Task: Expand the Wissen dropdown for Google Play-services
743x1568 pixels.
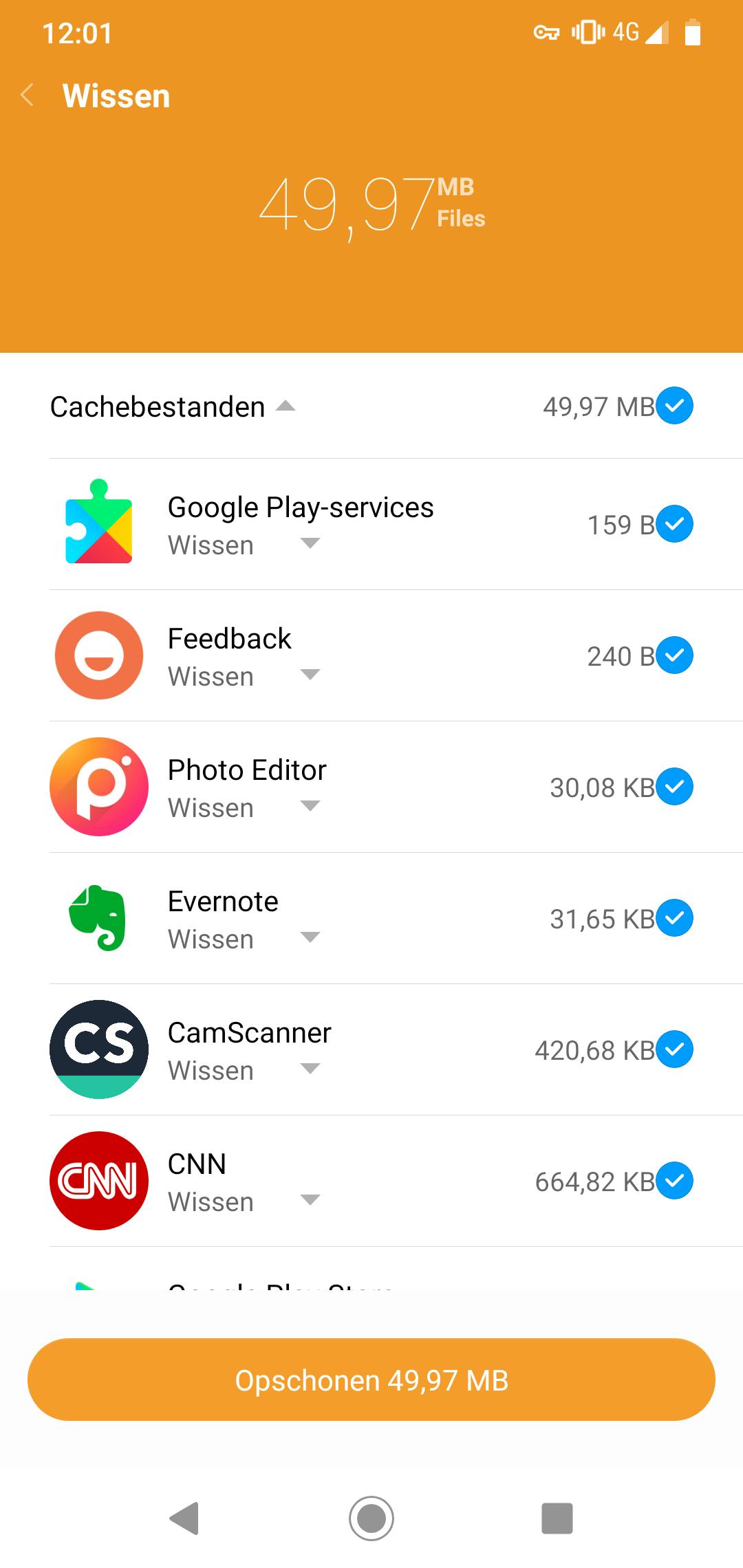Action: [x=310, y=544]
